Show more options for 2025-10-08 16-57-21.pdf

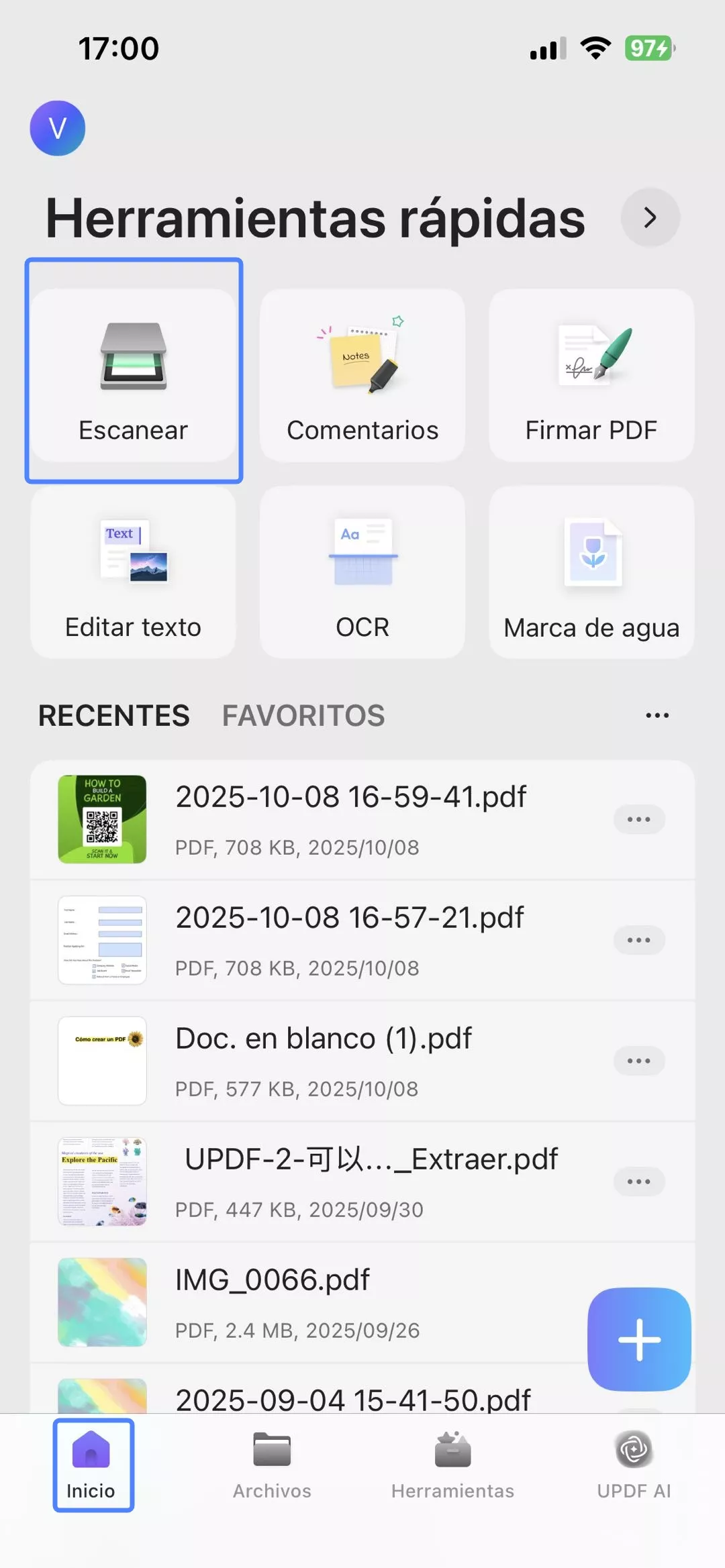click(638, 940)
